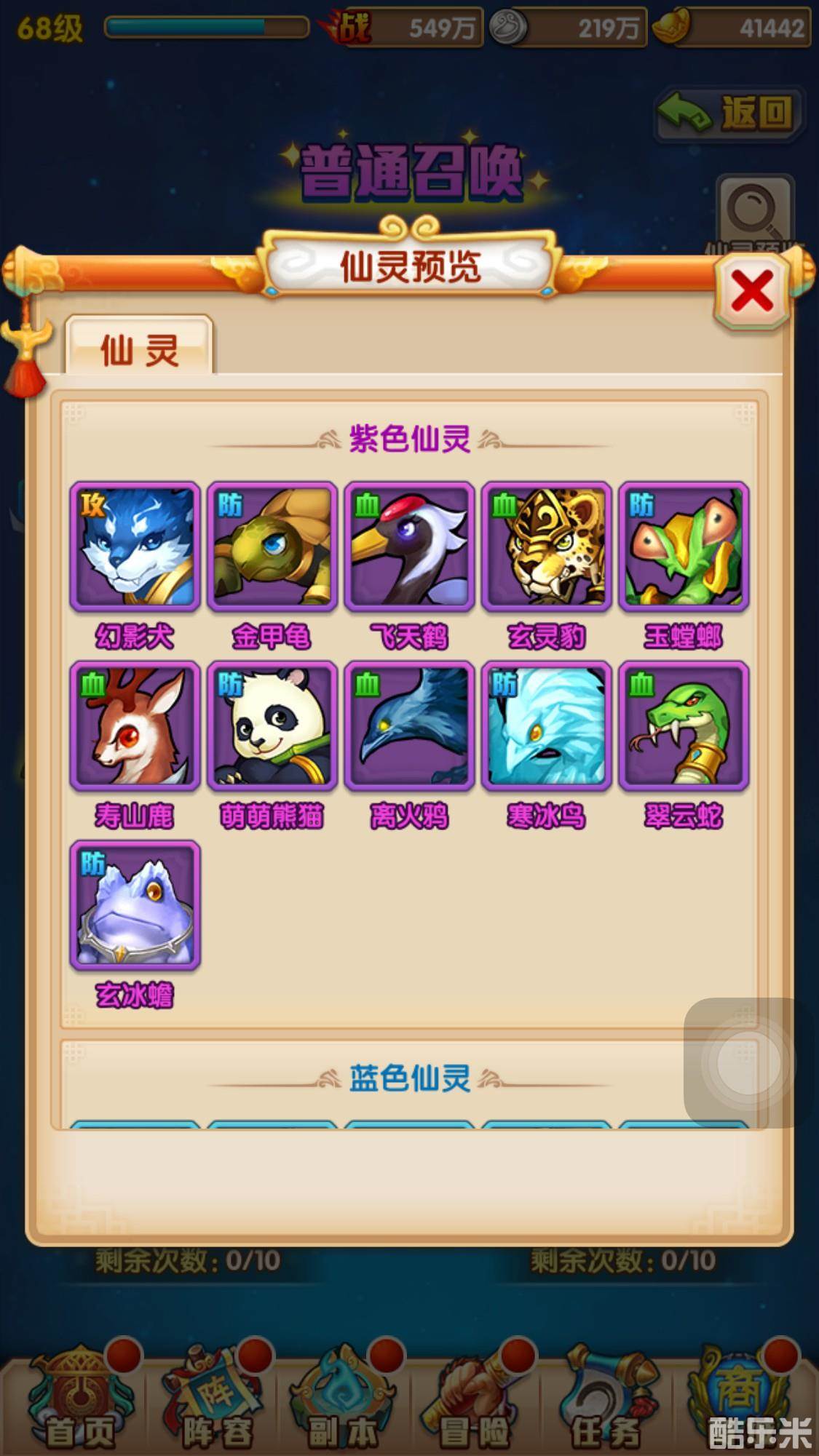View the 寿山鹿 spirit details

click(135, 726)
